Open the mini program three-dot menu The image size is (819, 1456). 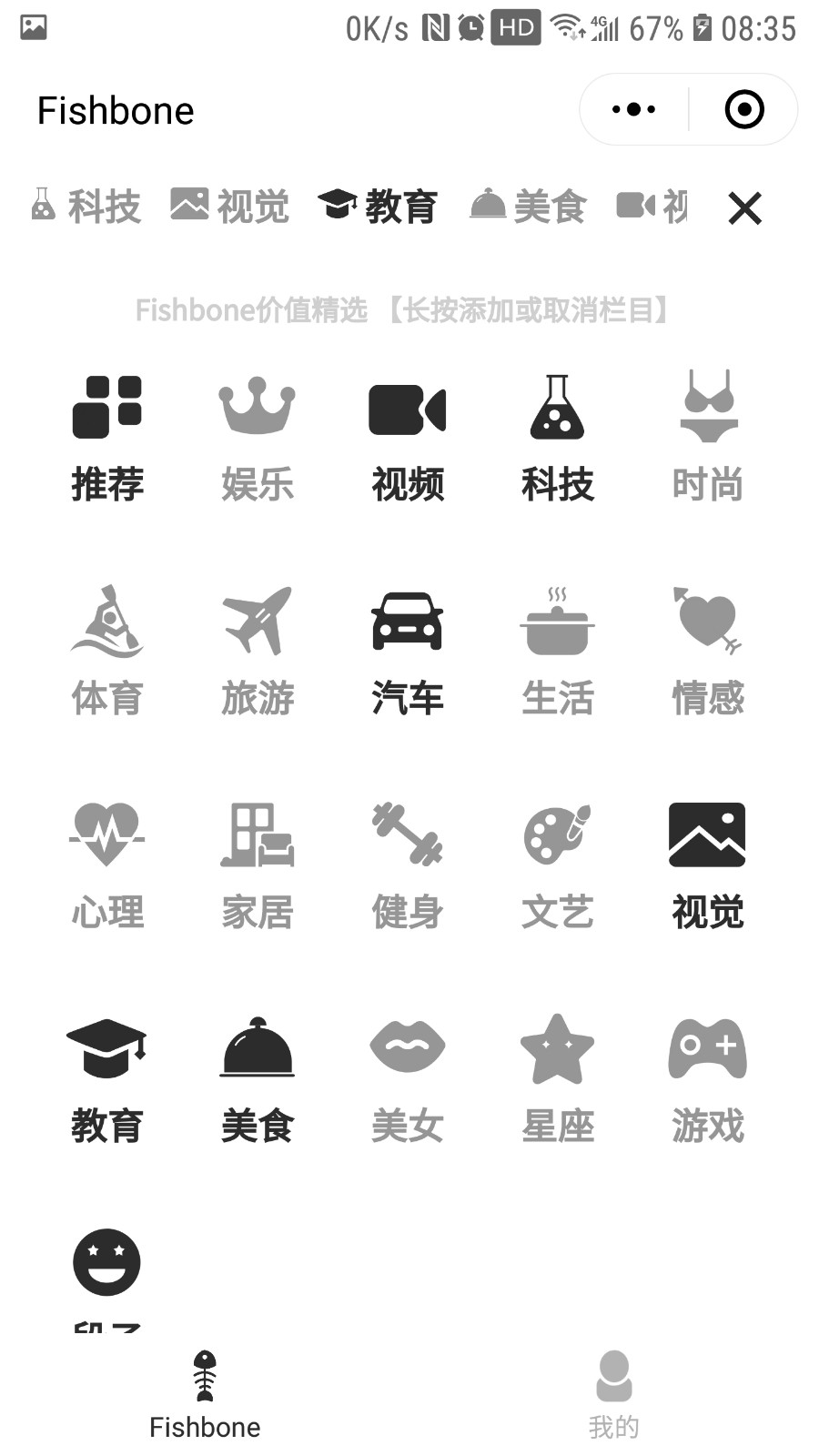tap(634, 109)
